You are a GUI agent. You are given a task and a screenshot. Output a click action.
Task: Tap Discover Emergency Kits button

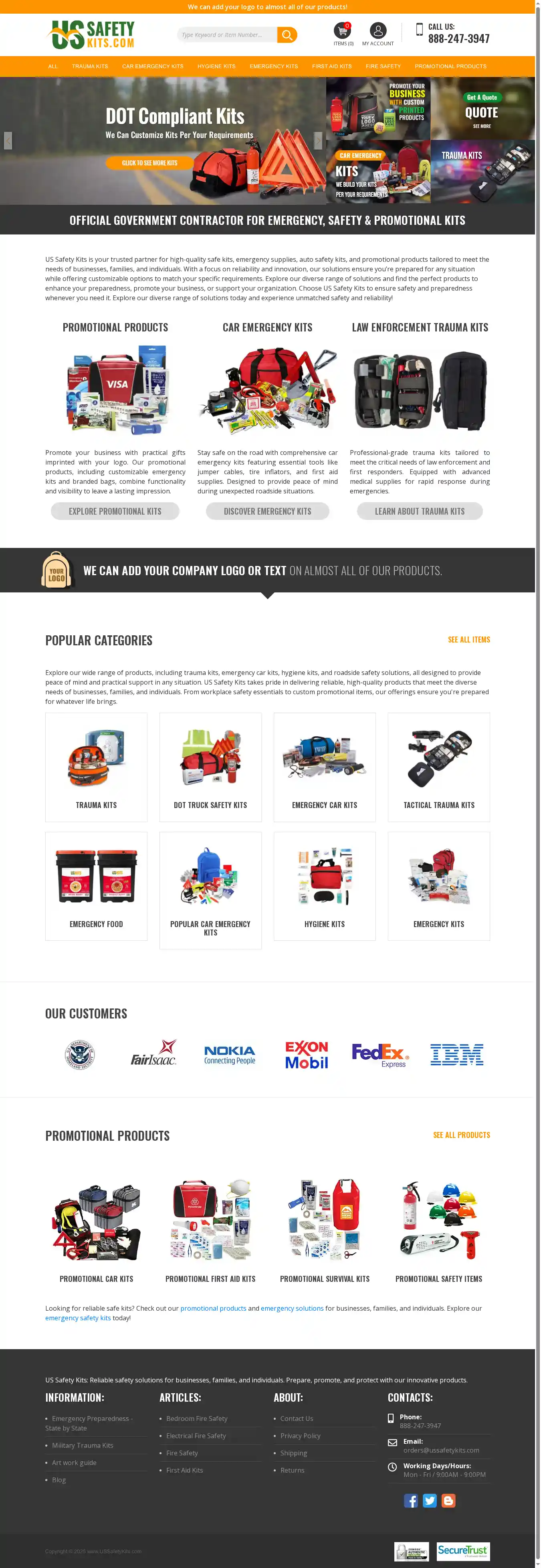tap(267, 511)
